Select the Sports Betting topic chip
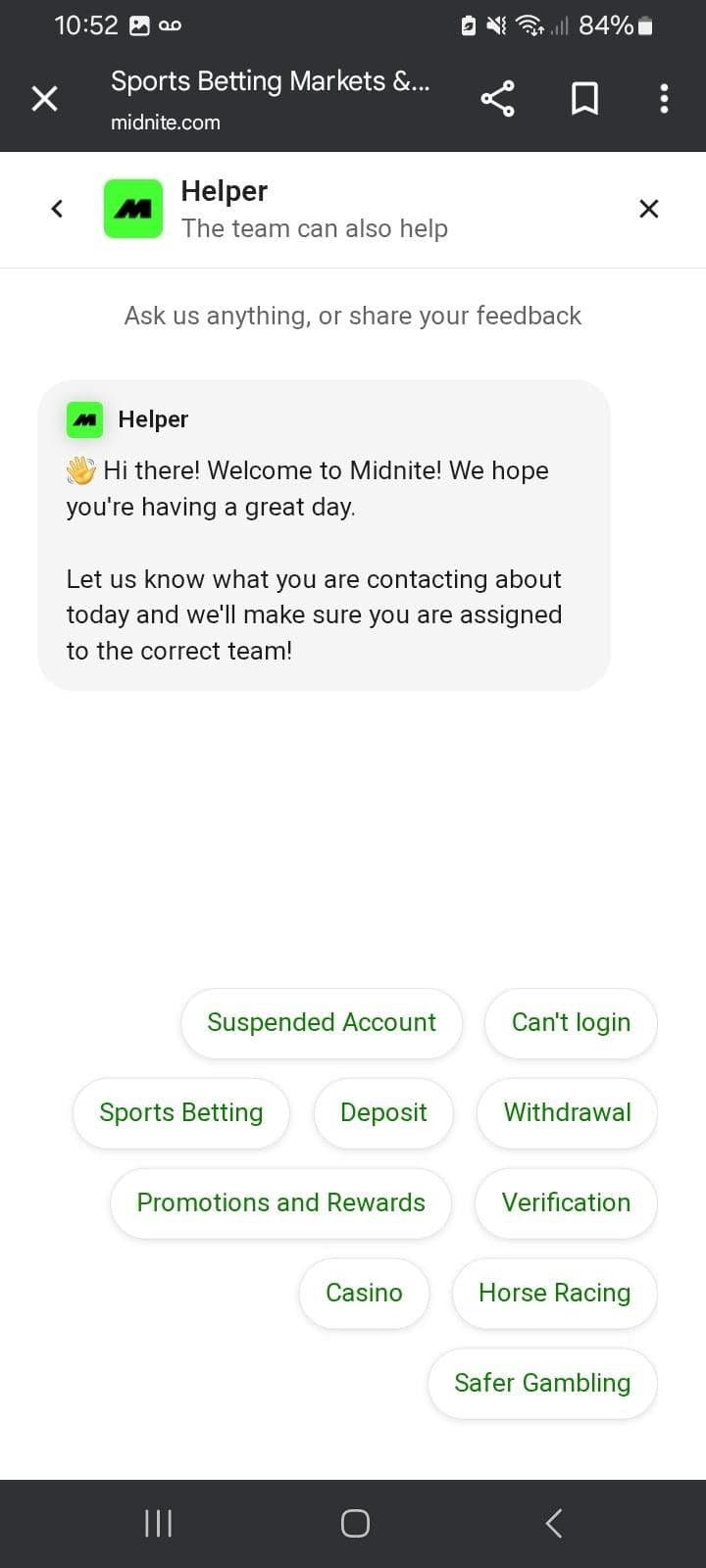706x1568 pixels. (x=180, y=1112)
